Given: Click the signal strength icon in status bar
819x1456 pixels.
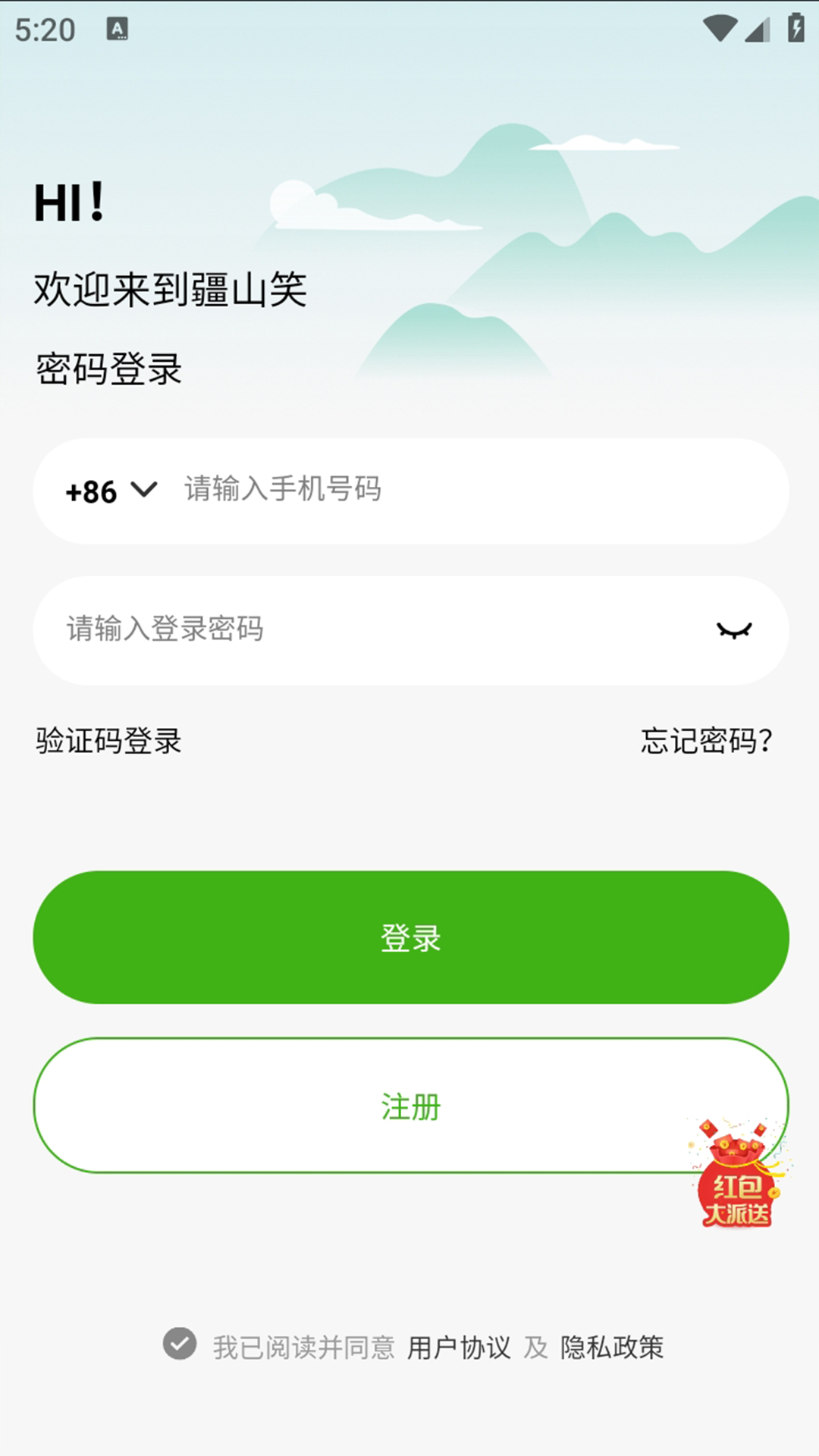Looking at the screenshot, I should point(757,27).
